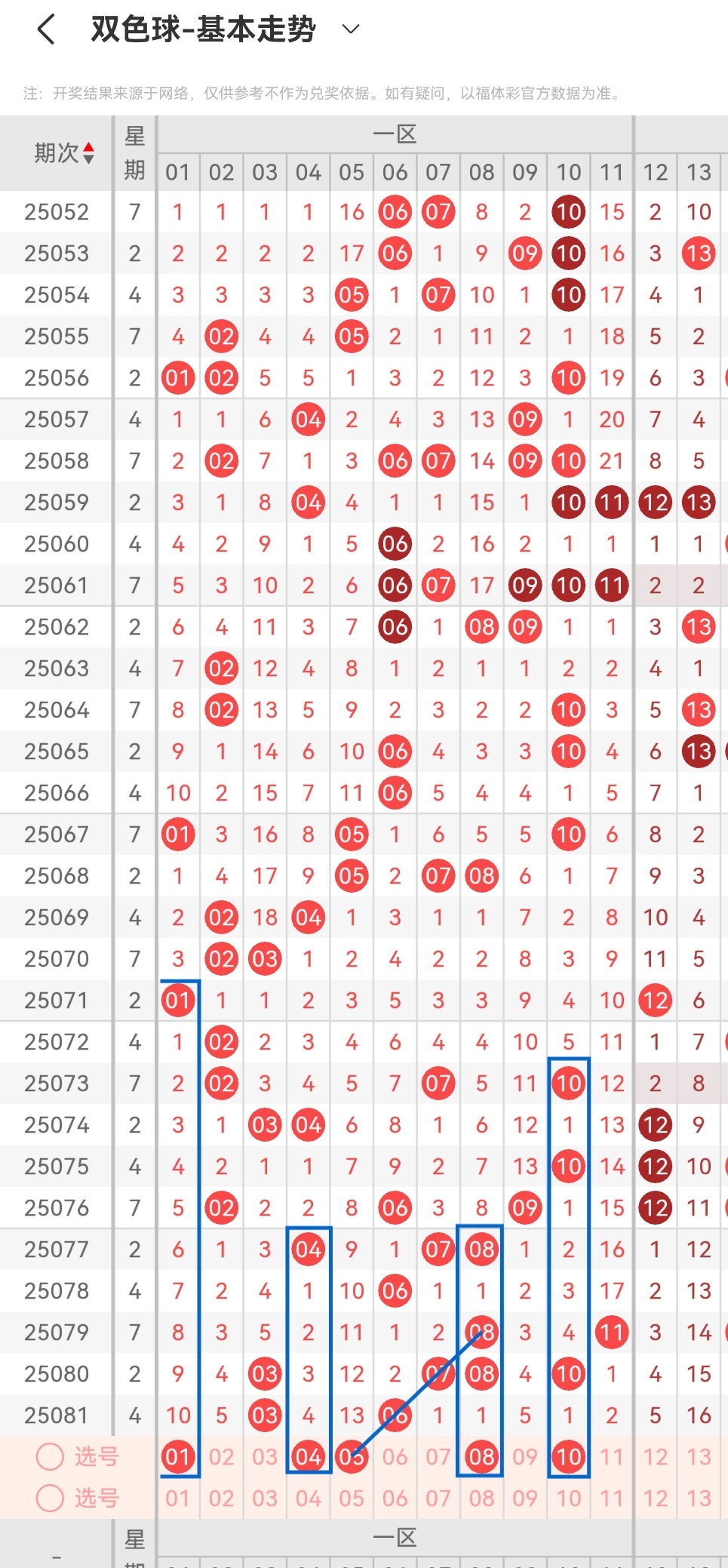Choose number 11 in the first 选号 row
Screen dimensions: 728x1568
(x=612, y=1456)
